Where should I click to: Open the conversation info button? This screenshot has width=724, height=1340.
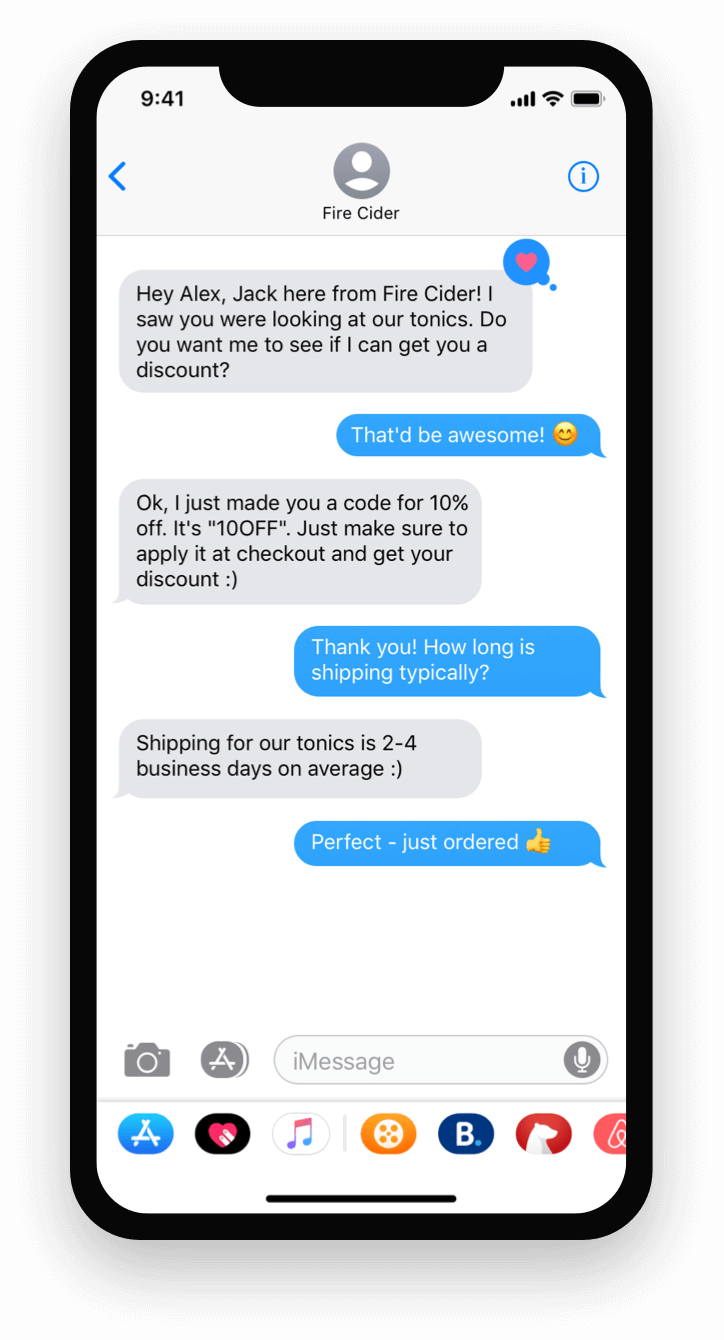coord(583,177)
